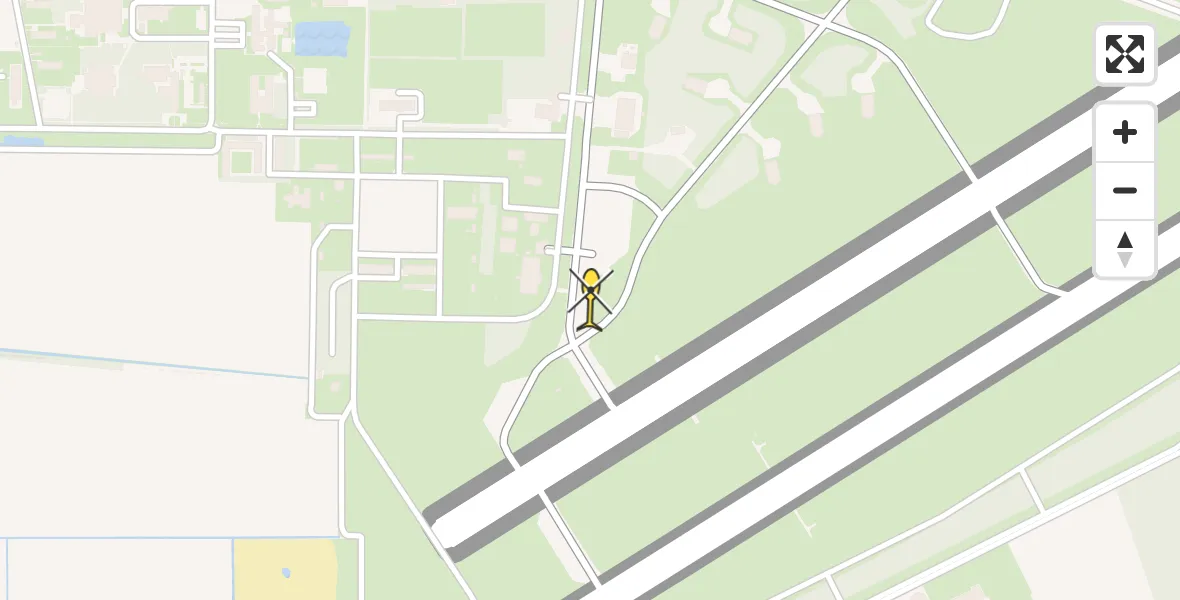Zoom out of the map
This screenshot has height=600, width=1180.
pyautogui.click(x=1125, y=191)
